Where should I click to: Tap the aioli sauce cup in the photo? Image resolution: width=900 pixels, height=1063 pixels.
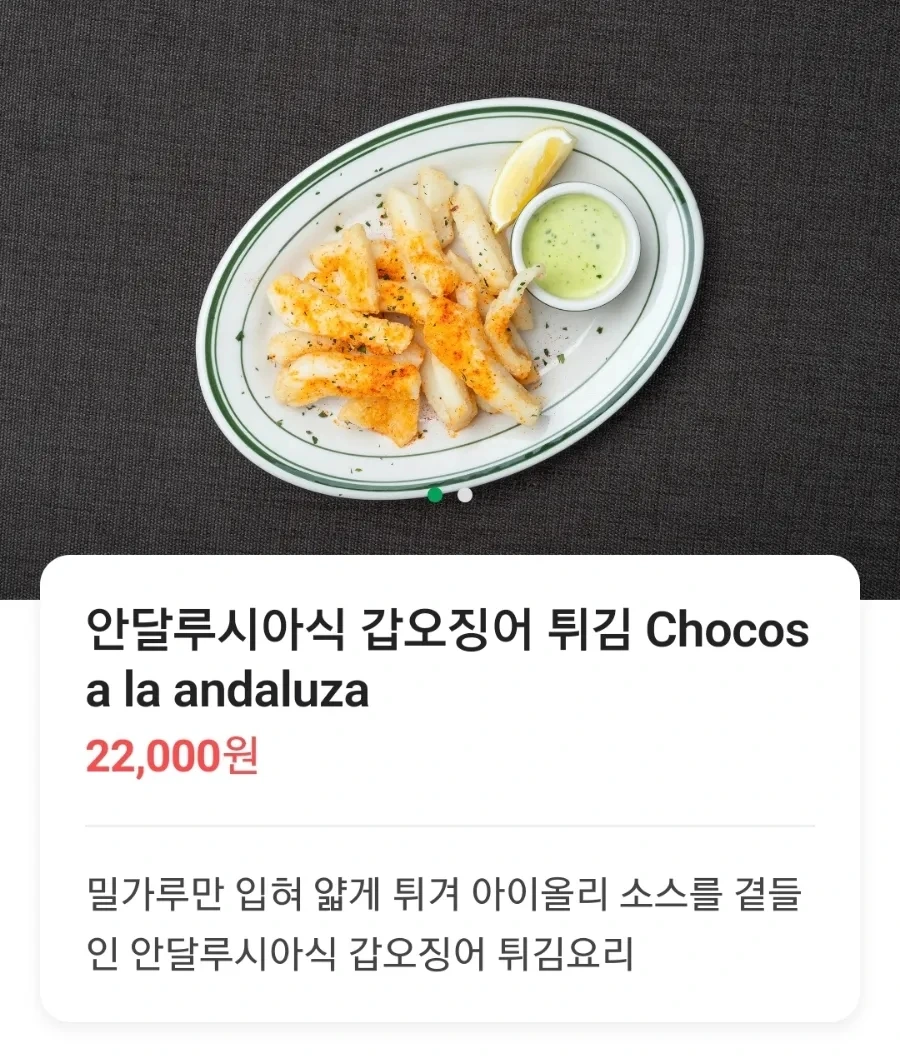click(573, 243)
